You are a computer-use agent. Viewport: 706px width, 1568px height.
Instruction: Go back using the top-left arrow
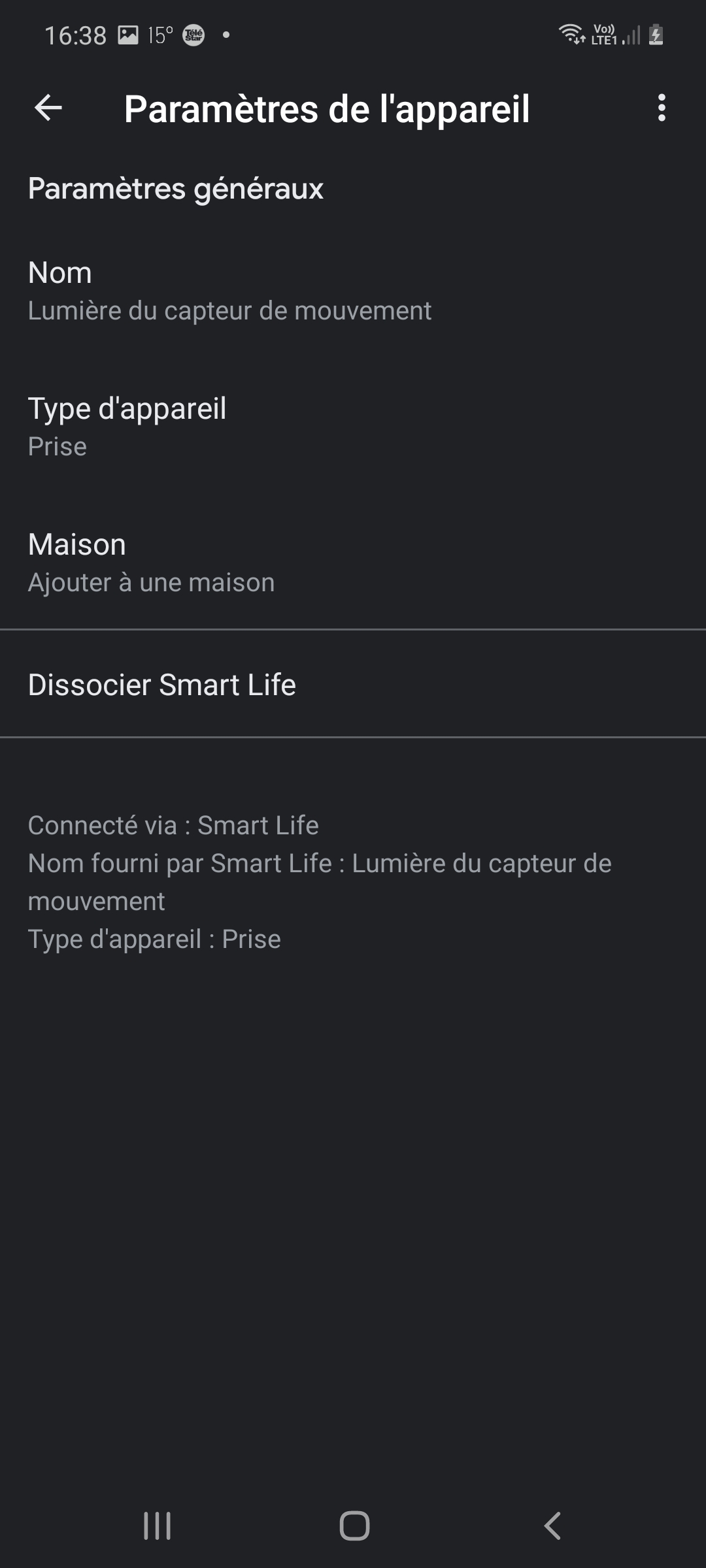pyautogui.click(x=48, y=108)
